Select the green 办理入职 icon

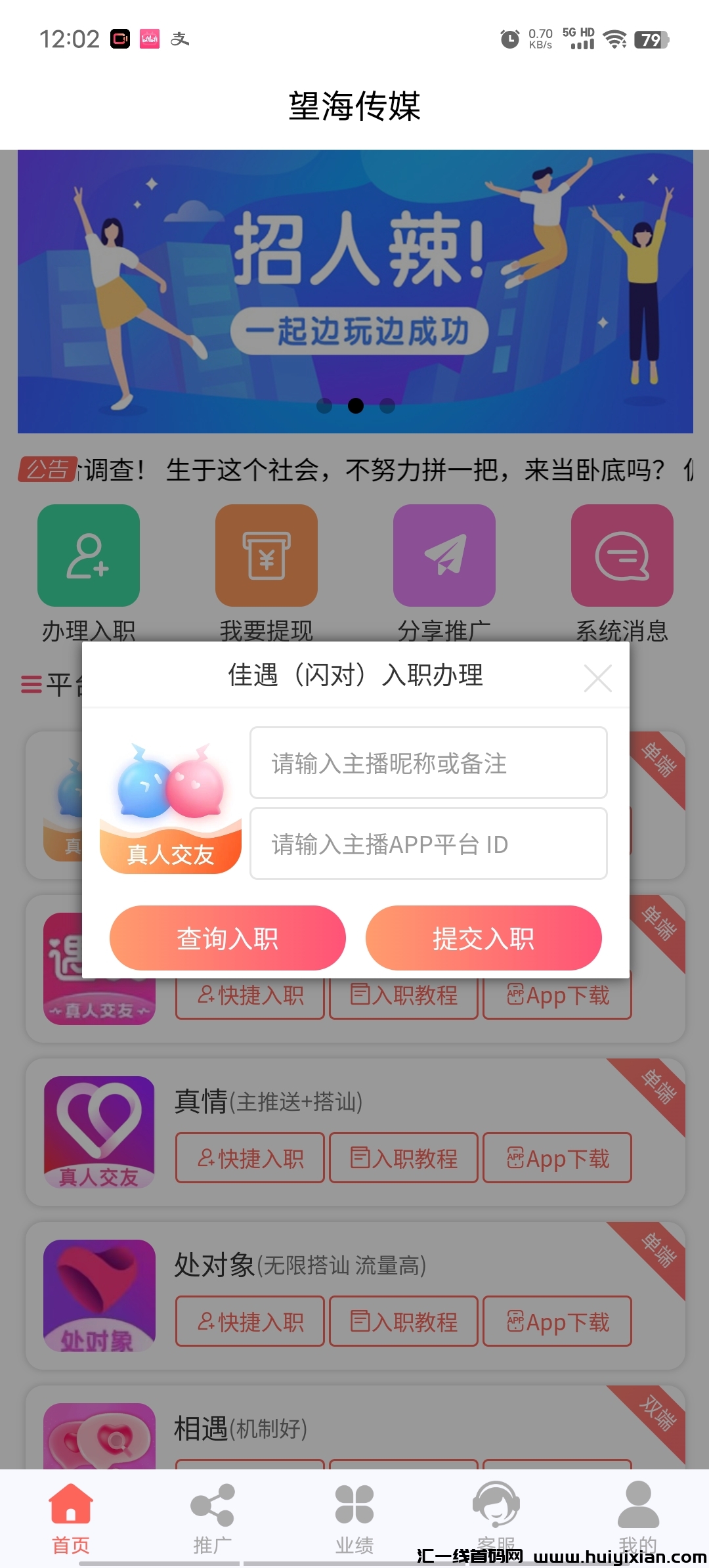pyautogui.click(x=89, y=555)
